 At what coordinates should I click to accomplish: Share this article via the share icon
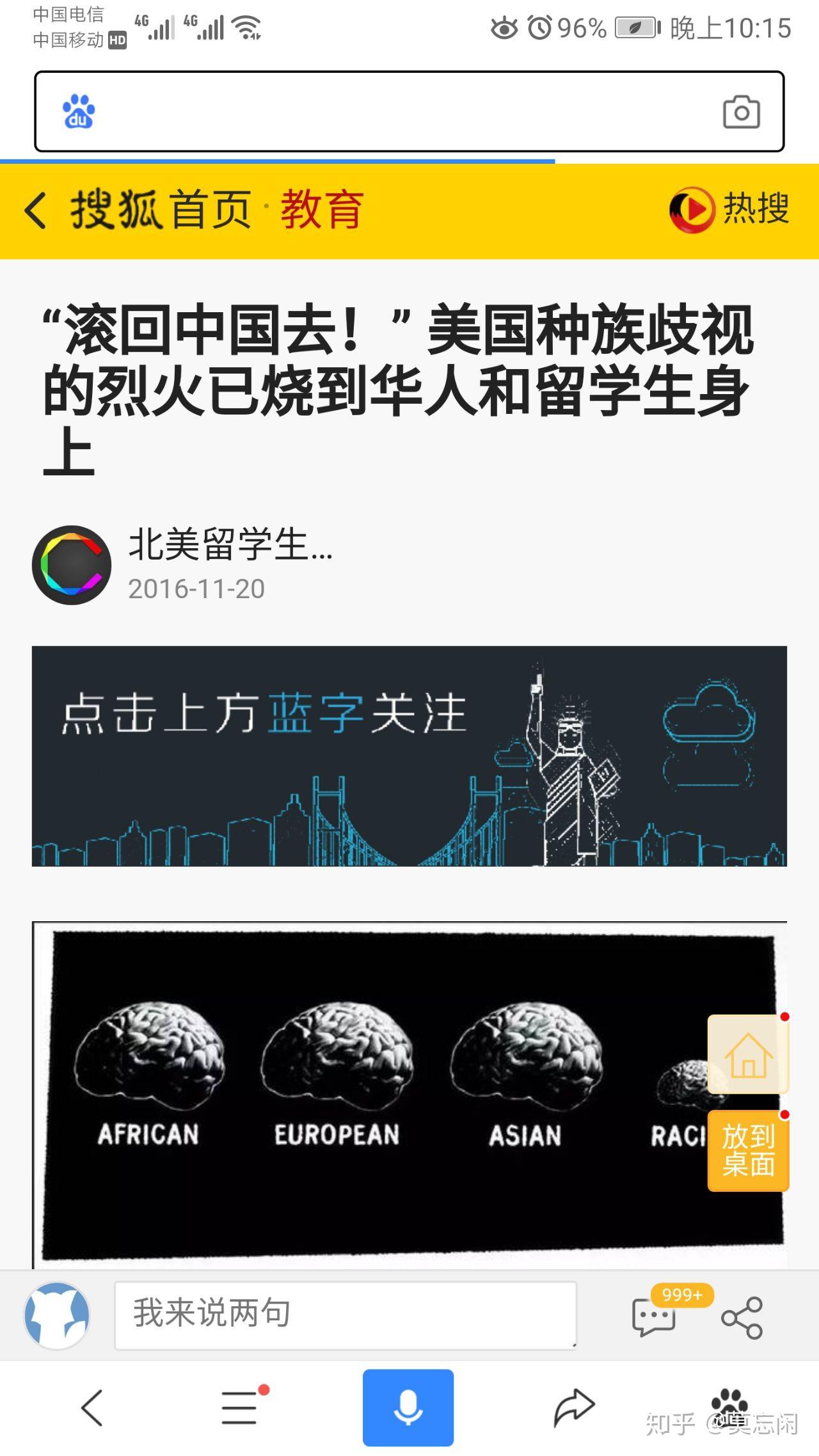742,1318
